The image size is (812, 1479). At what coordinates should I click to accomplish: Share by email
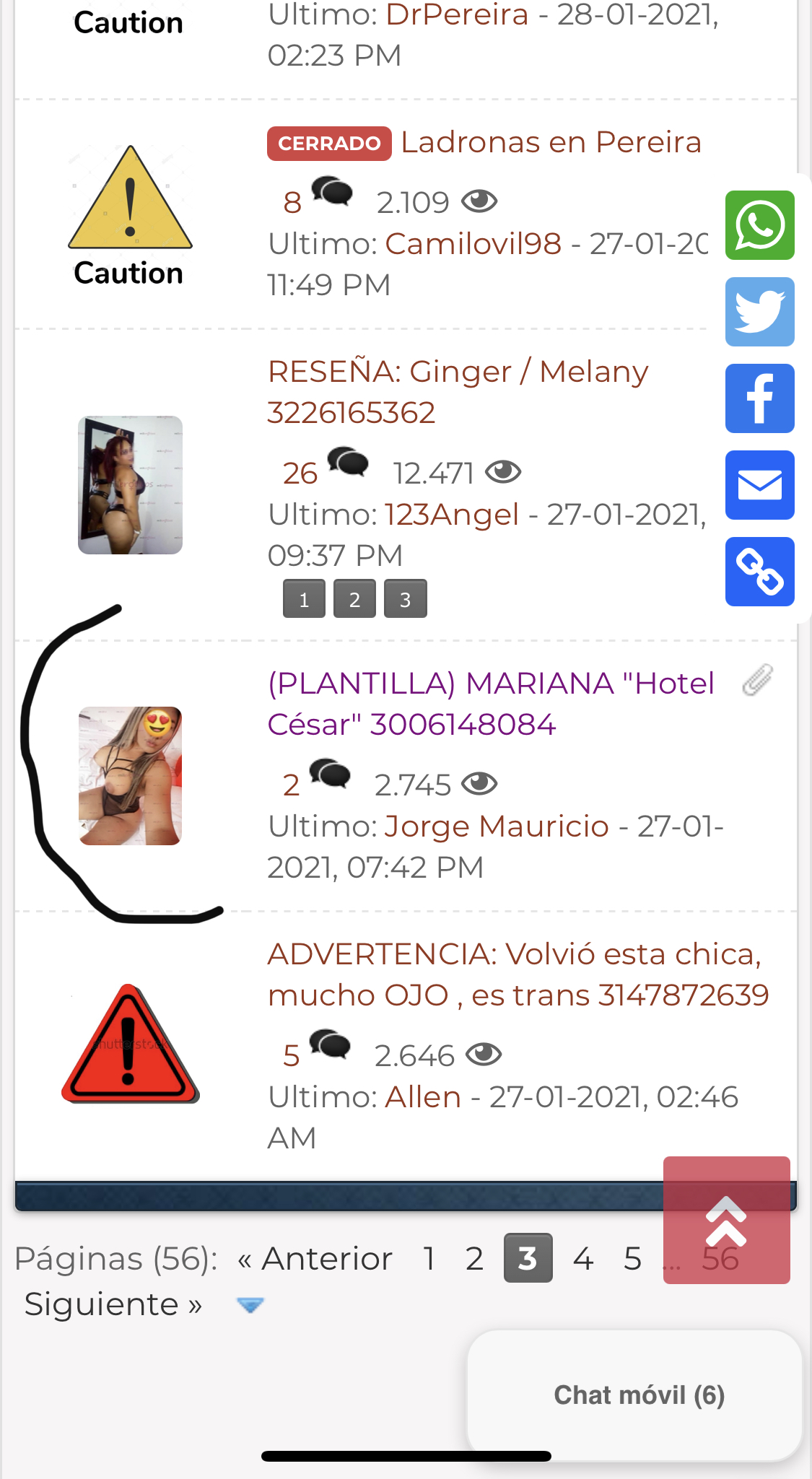(759, 485)
